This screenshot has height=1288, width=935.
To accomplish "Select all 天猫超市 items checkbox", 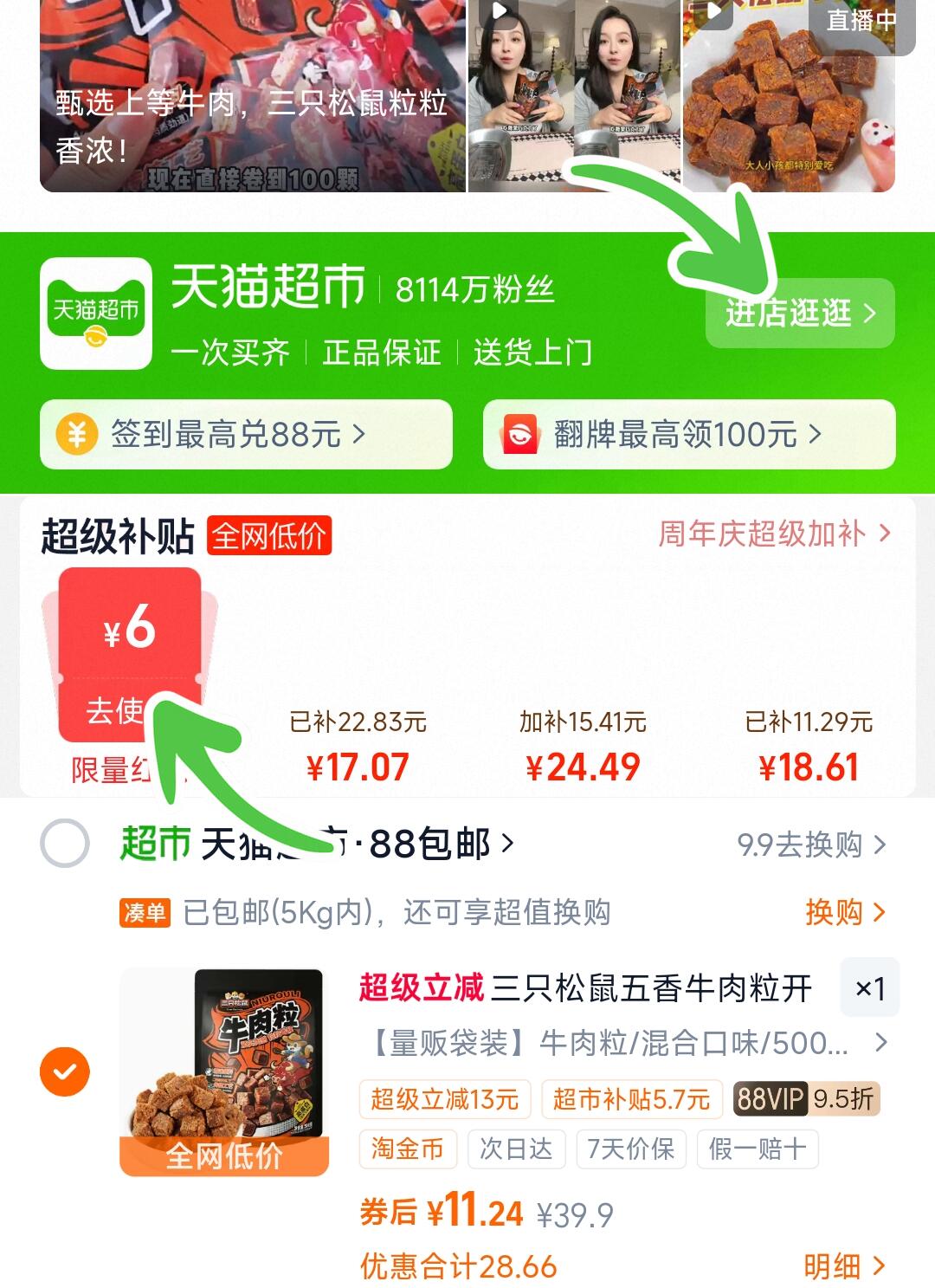I will [65, 843].
